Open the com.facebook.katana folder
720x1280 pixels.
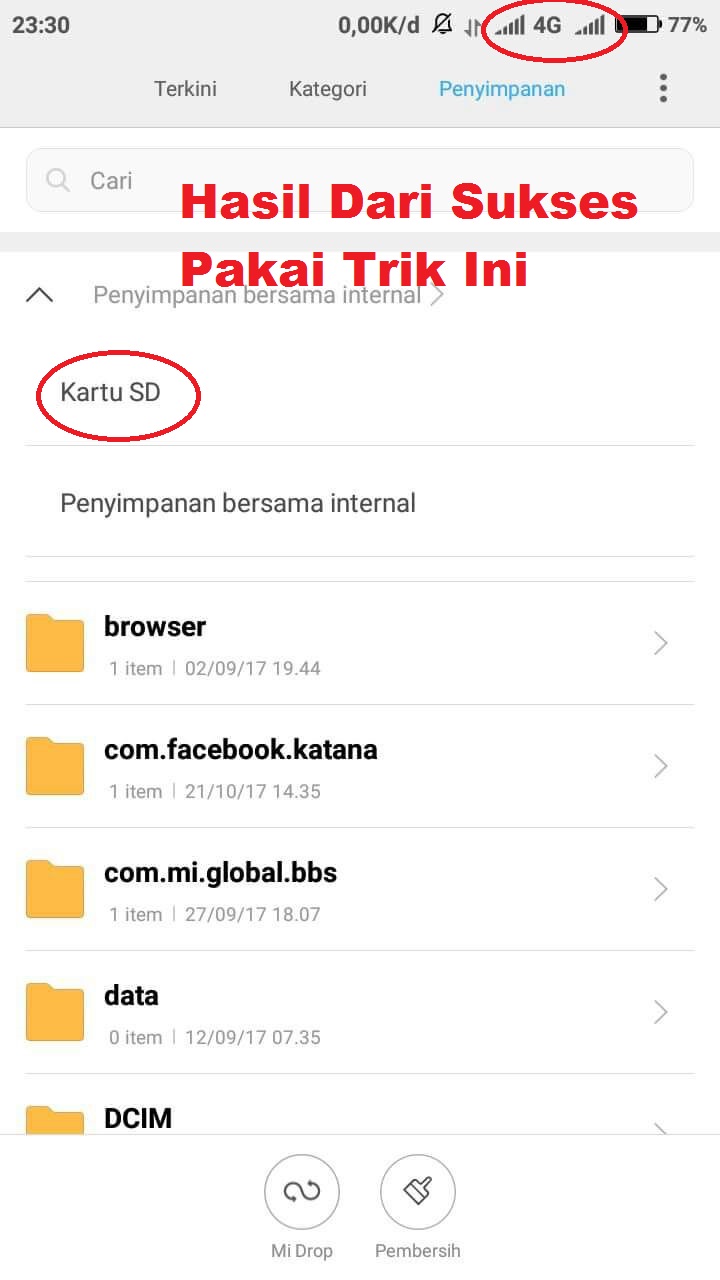tap(360, 766)
